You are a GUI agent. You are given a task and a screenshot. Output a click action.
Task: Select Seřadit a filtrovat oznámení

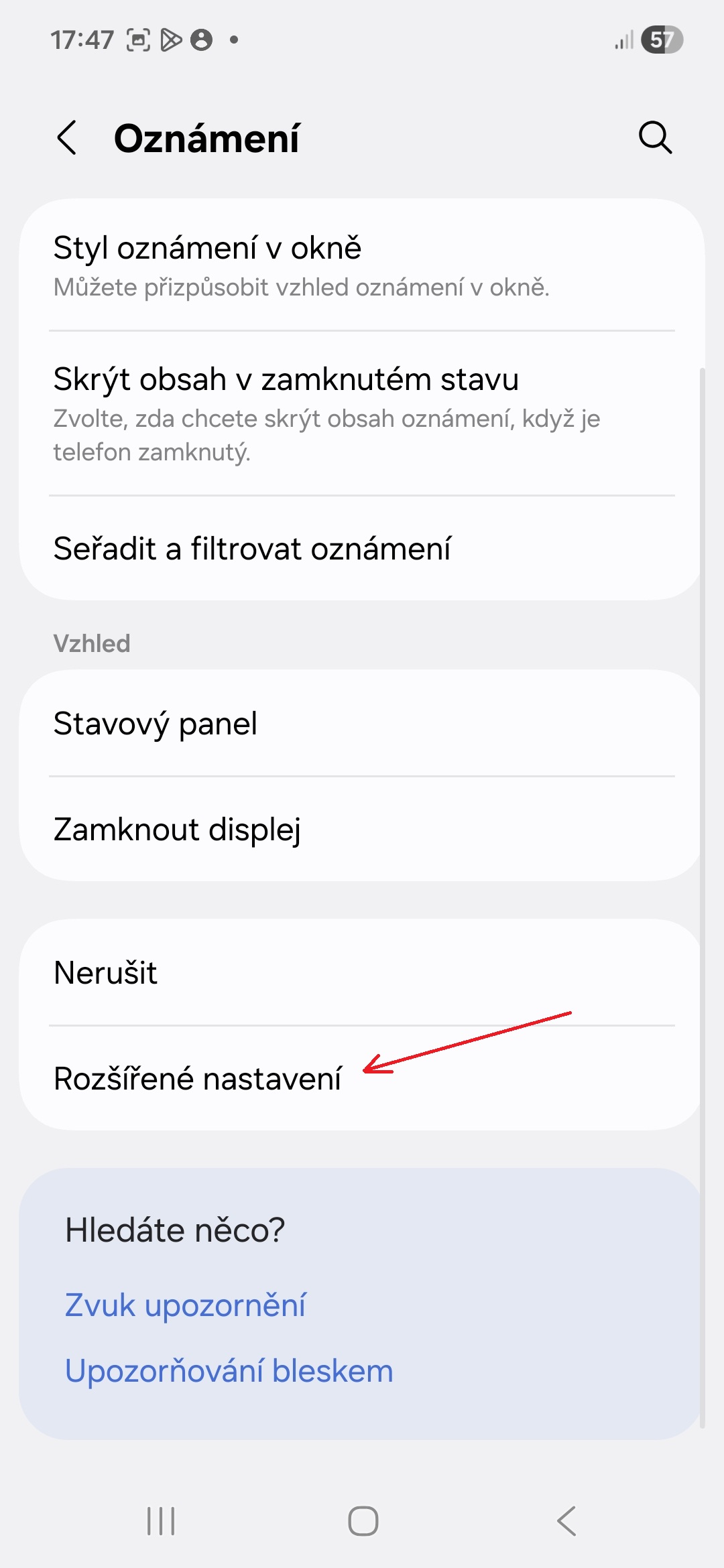pos(362,549)
